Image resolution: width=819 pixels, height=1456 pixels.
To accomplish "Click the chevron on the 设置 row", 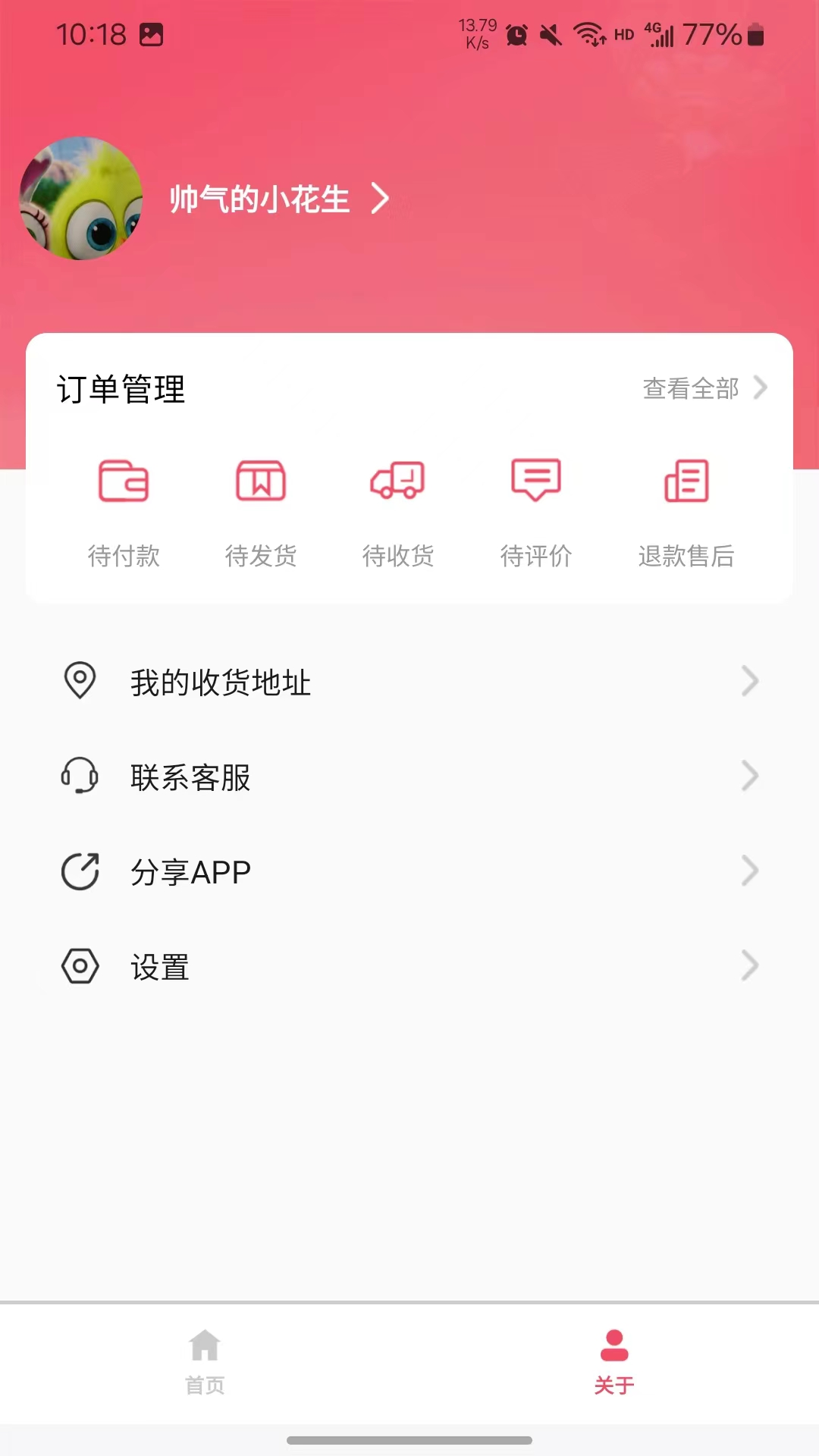I will 751,966.
